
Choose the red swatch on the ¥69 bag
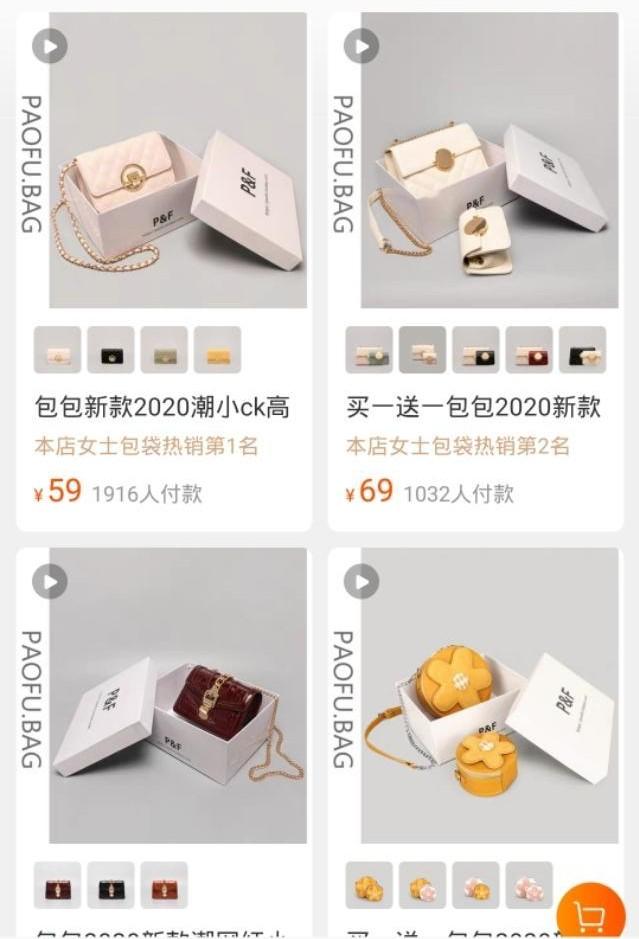529,351
